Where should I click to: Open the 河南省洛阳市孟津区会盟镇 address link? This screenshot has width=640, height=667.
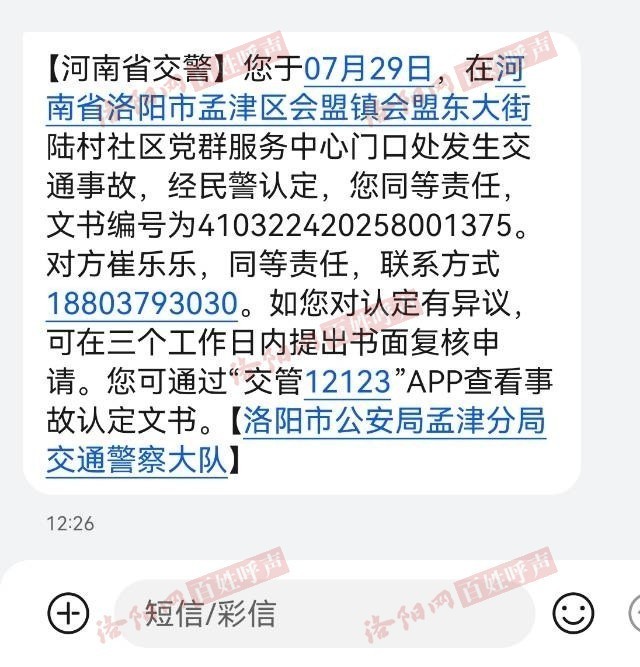288,106
